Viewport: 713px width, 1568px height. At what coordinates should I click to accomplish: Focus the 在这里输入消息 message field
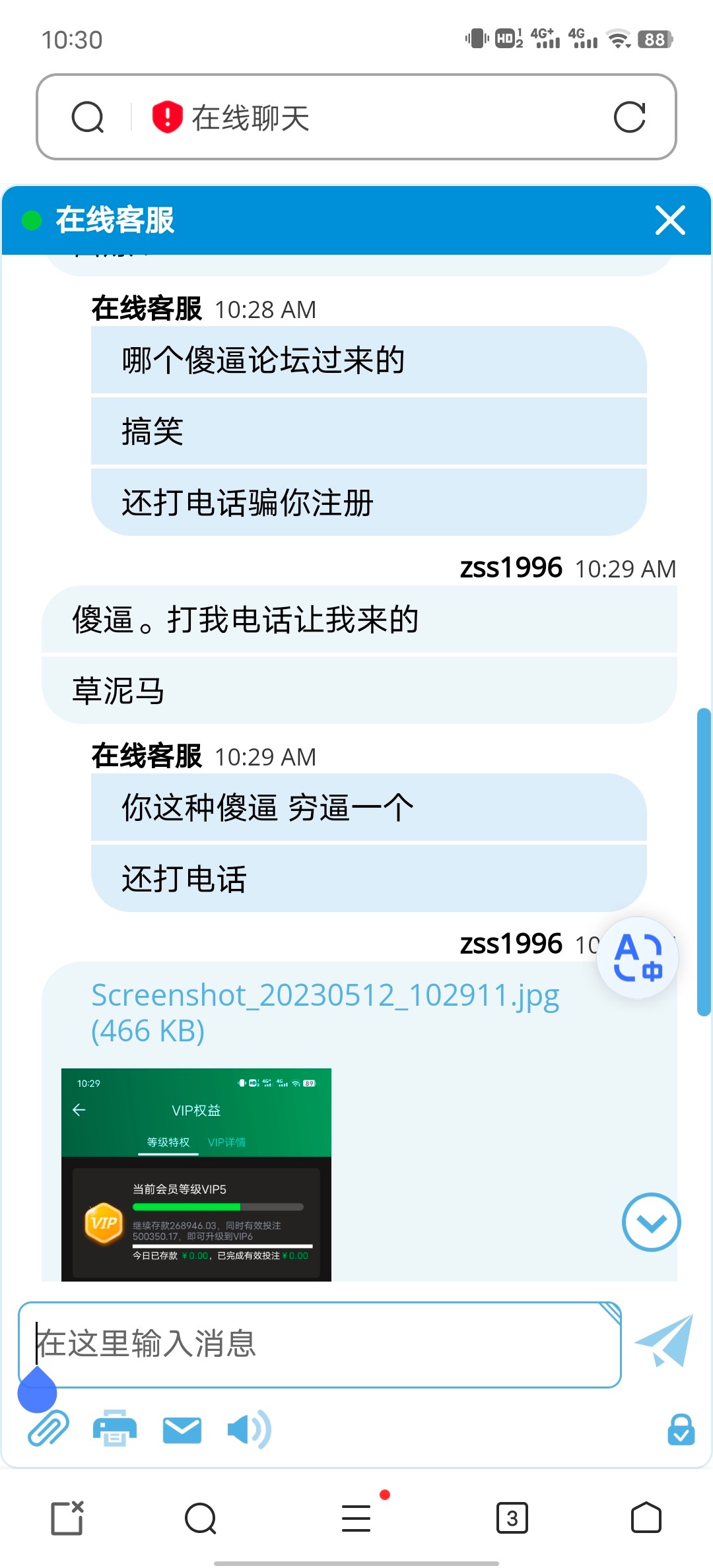pos(320,1344)
